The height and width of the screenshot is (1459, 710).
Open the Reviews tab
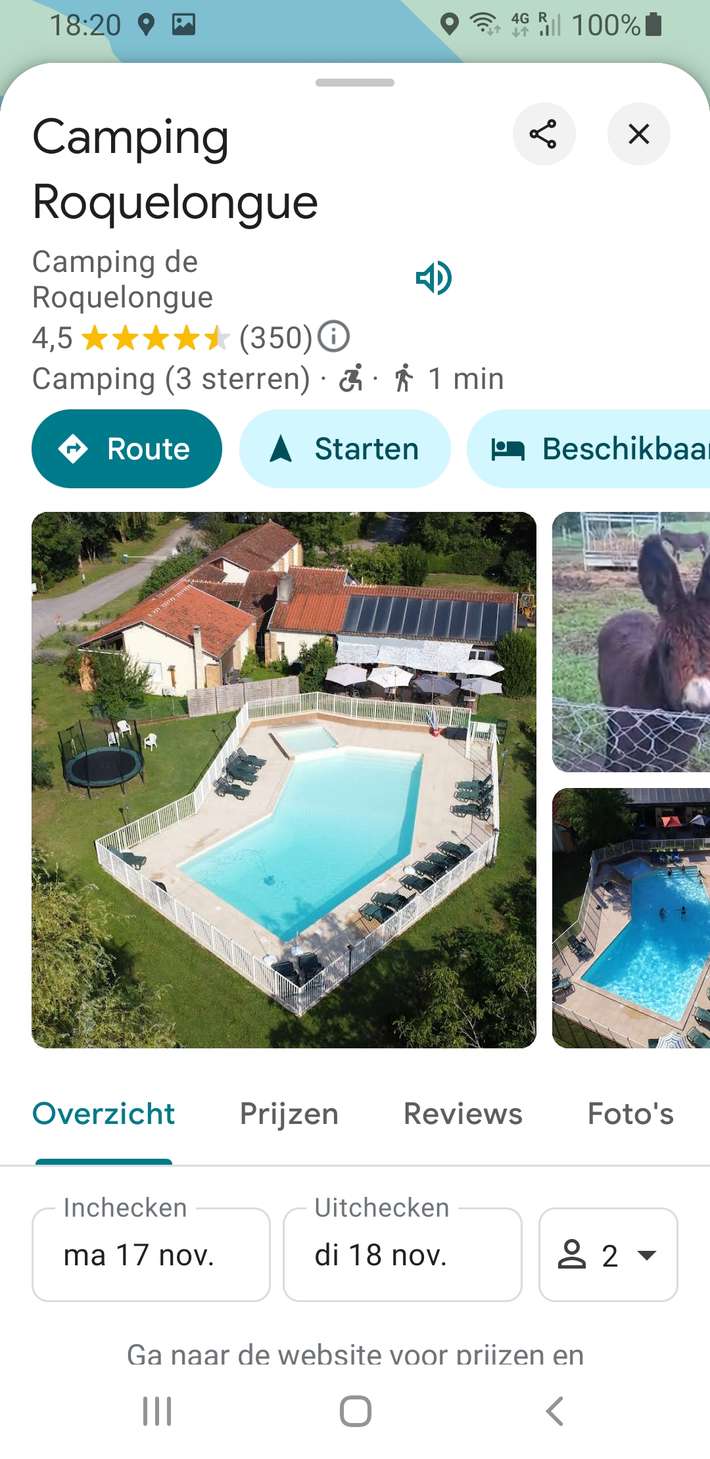pos(462,1114)
